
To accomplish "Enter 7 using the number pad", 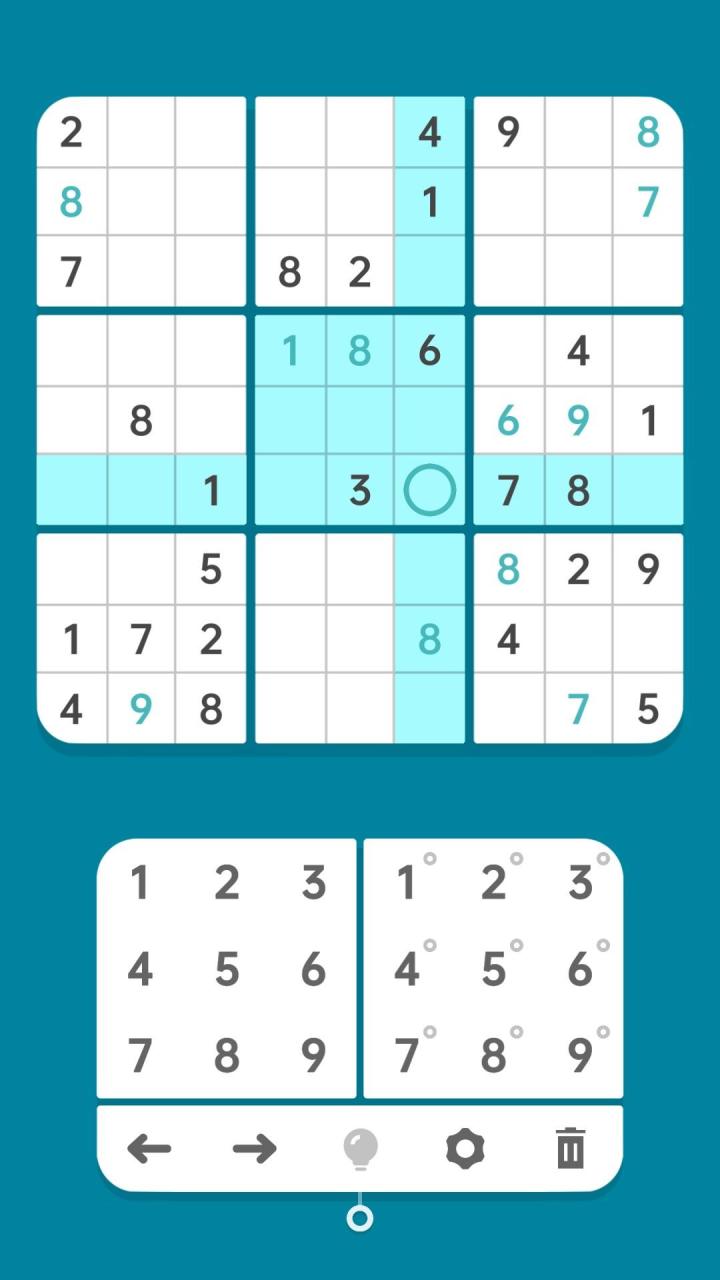I will [140, 1055].
